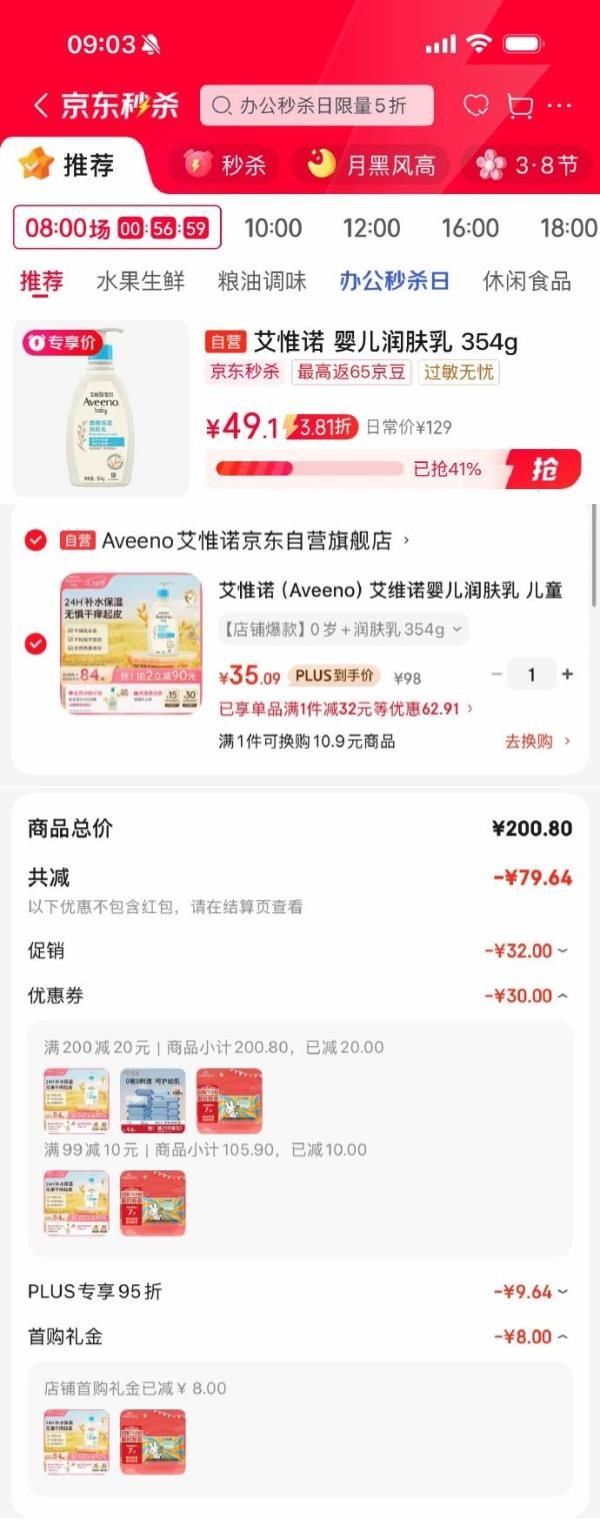This screenshot has width=600, height=1520.
Task: Increase item quantity with plus button
Action: click(x=568, y=675)
